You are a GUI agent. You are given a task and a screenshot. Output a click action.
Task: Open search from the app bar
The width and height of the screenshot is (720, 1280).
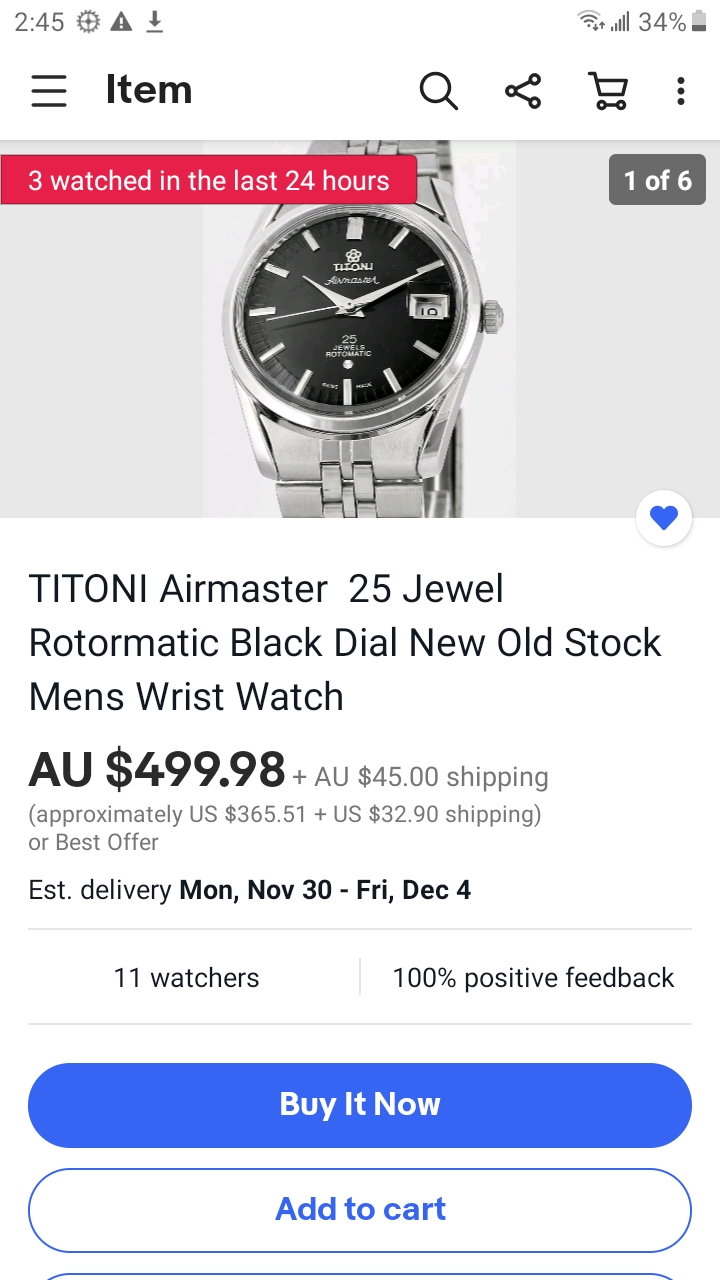438,91
